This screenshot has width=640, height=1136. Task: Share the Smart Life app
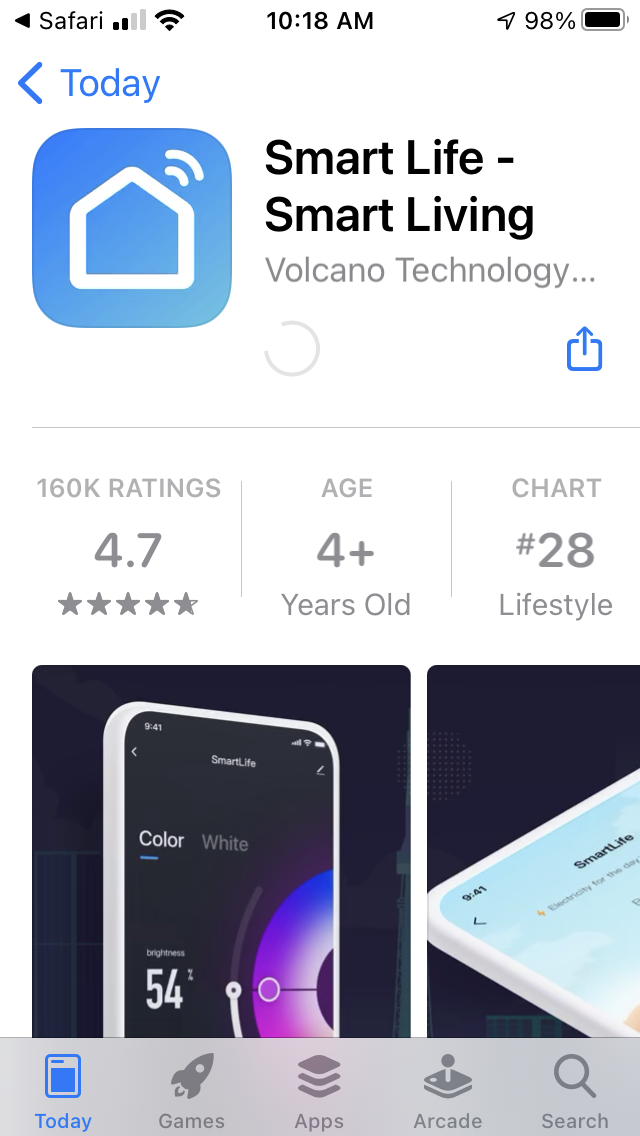point(584,350)
